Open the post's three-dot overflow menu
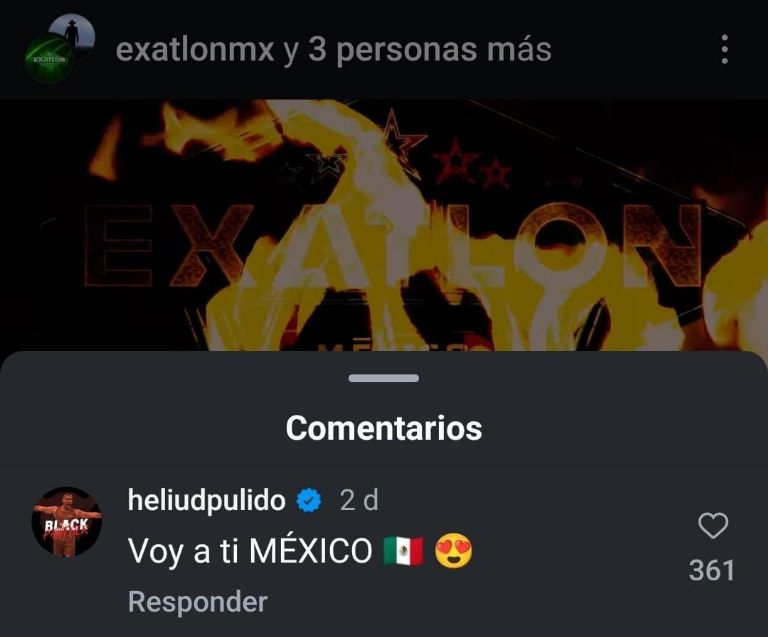 point(724,49)
